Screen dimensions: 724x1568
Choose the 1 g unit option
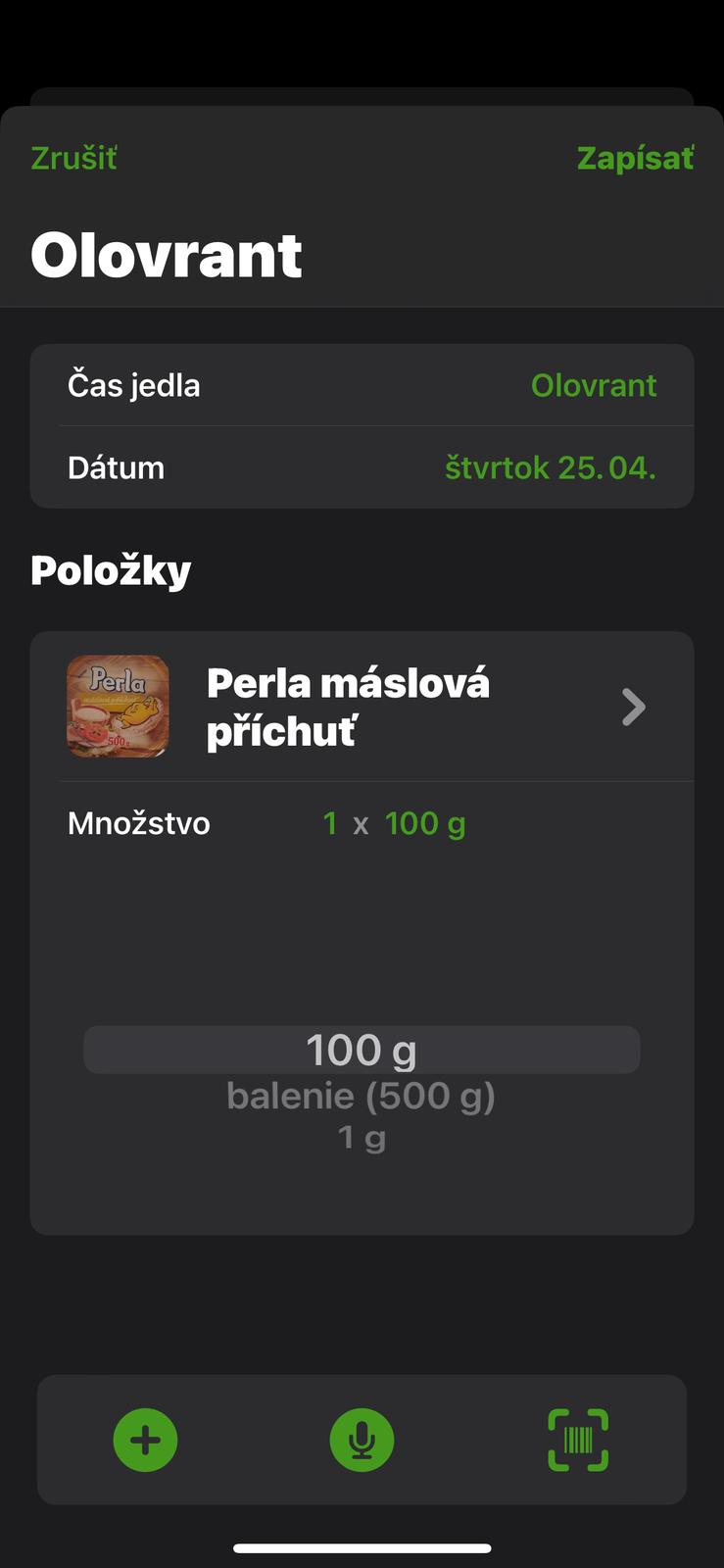[x=362, y=1138]
